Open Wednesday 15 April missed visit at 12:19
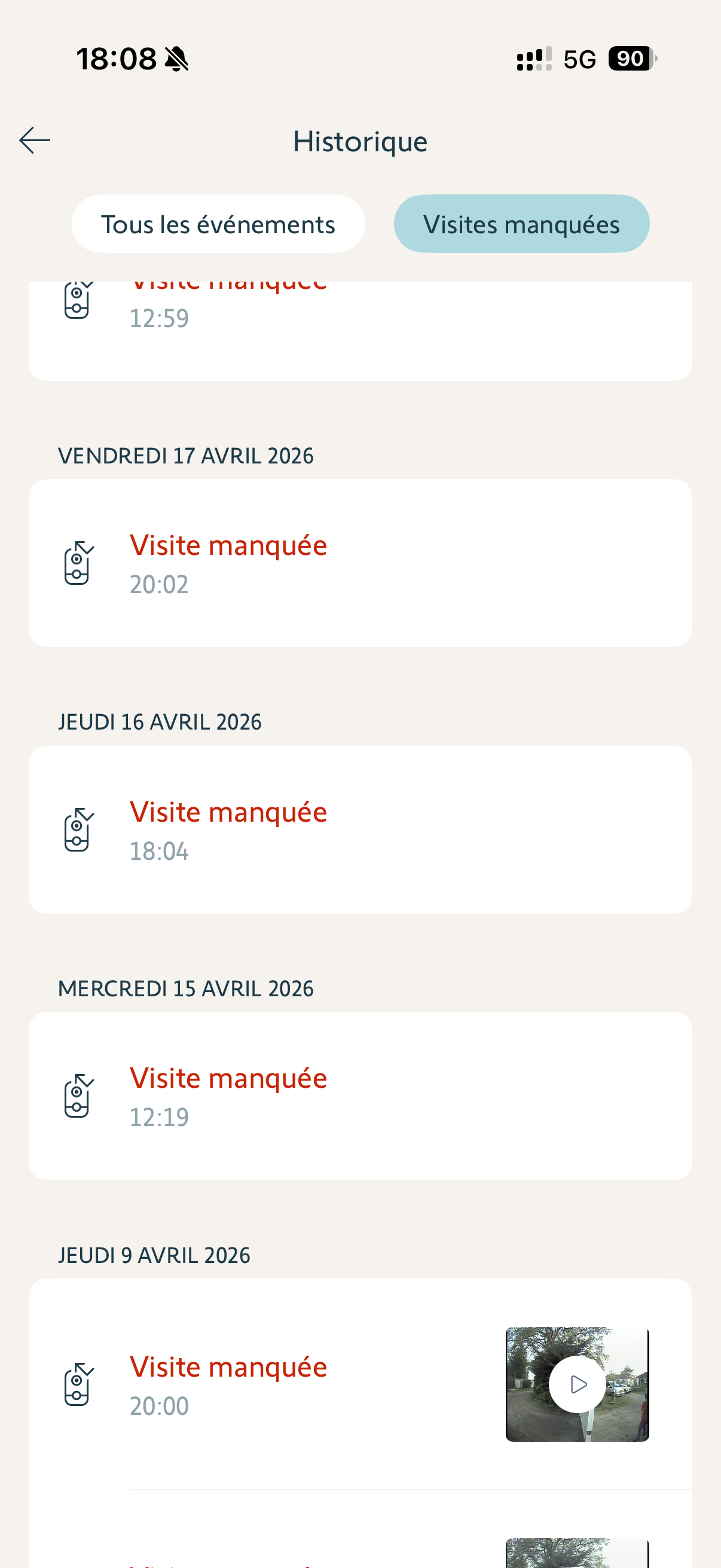 pyautogui.click(x=359, y=1096)
